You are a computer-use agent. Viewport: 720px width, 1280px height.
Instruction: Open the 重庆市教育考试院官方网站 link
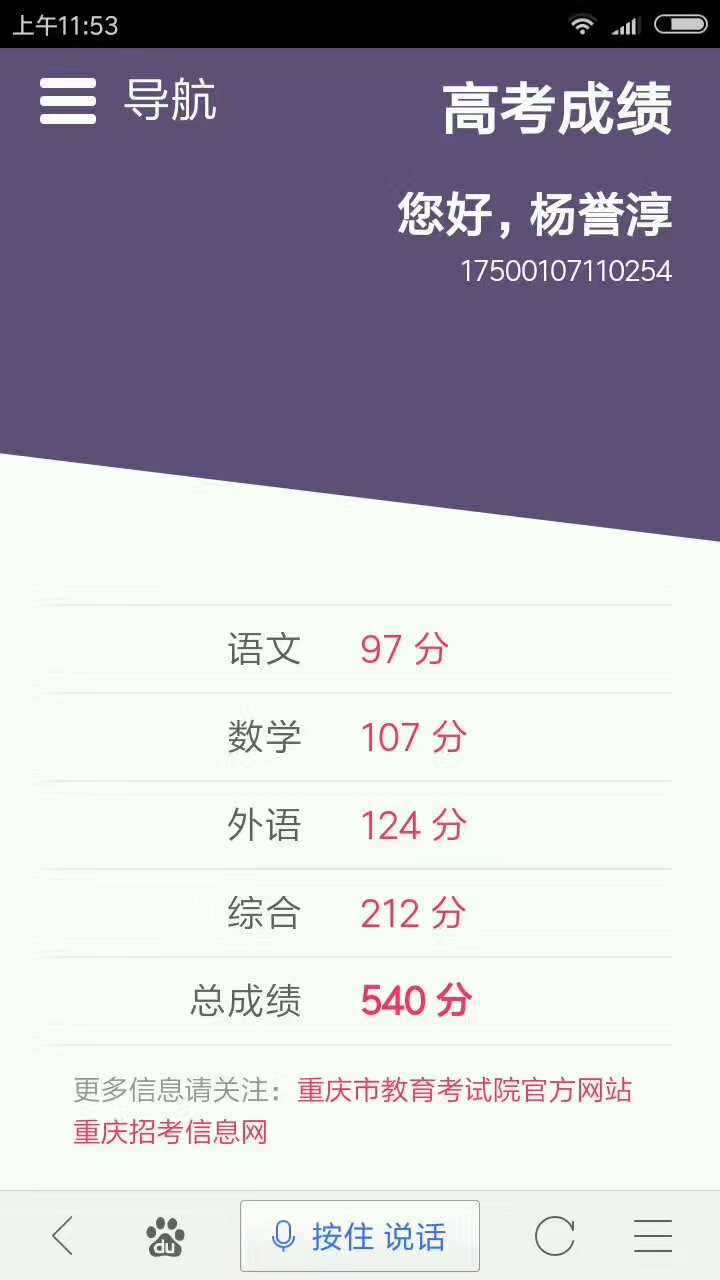coord(465,1090)
